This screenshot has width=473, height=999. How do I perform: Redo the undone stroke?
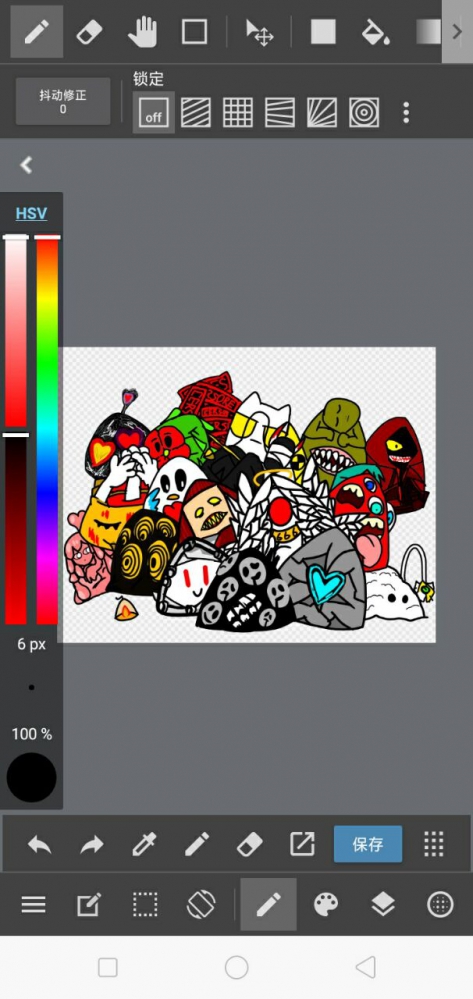pyautogui.click(x=92, y=845)
